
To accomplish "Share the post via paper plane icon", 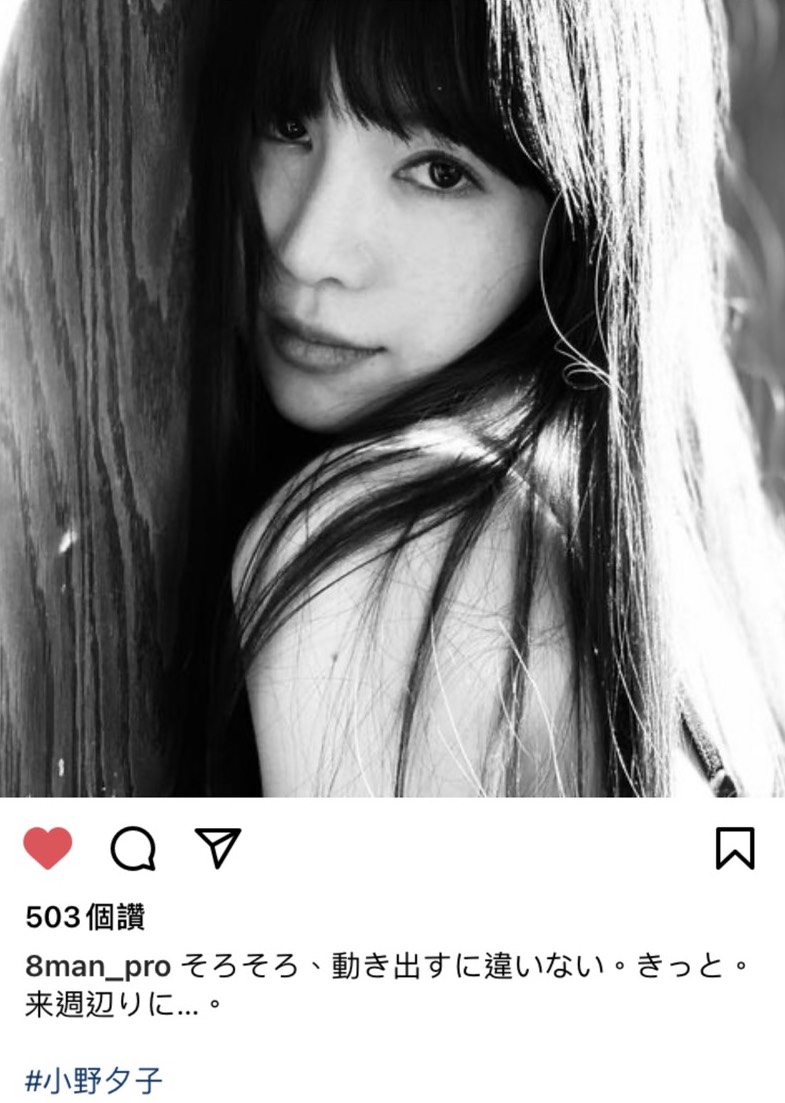I will point(218,848).
